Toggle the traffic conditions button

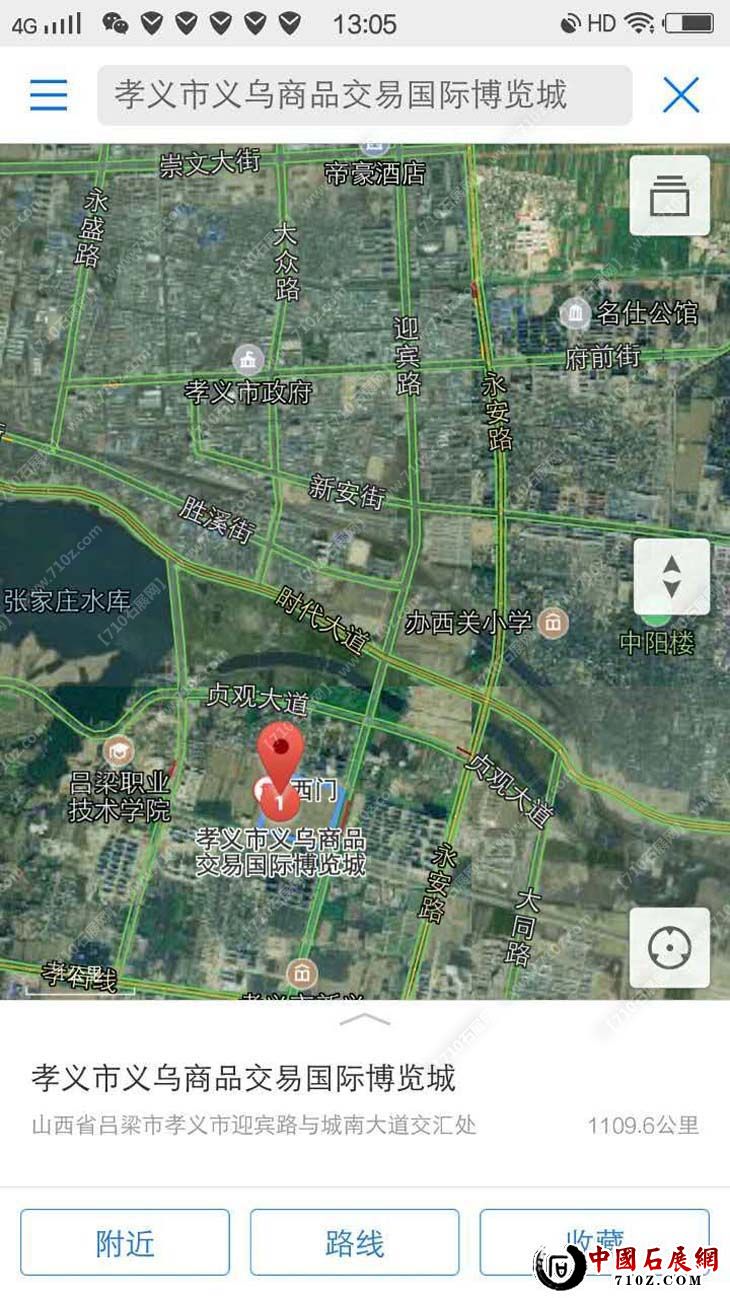[671, 577]
